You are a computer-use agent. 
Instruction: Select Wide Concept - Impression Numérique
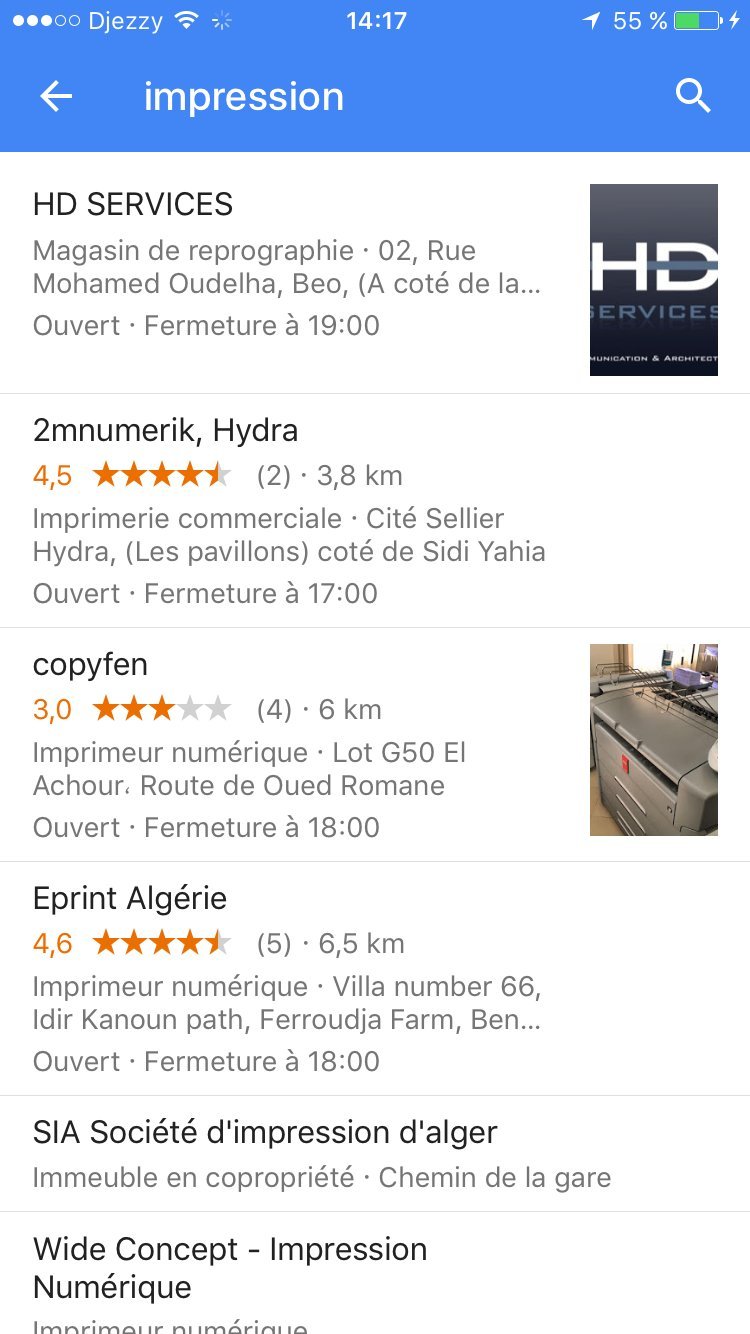click(x=230, y=1268)
